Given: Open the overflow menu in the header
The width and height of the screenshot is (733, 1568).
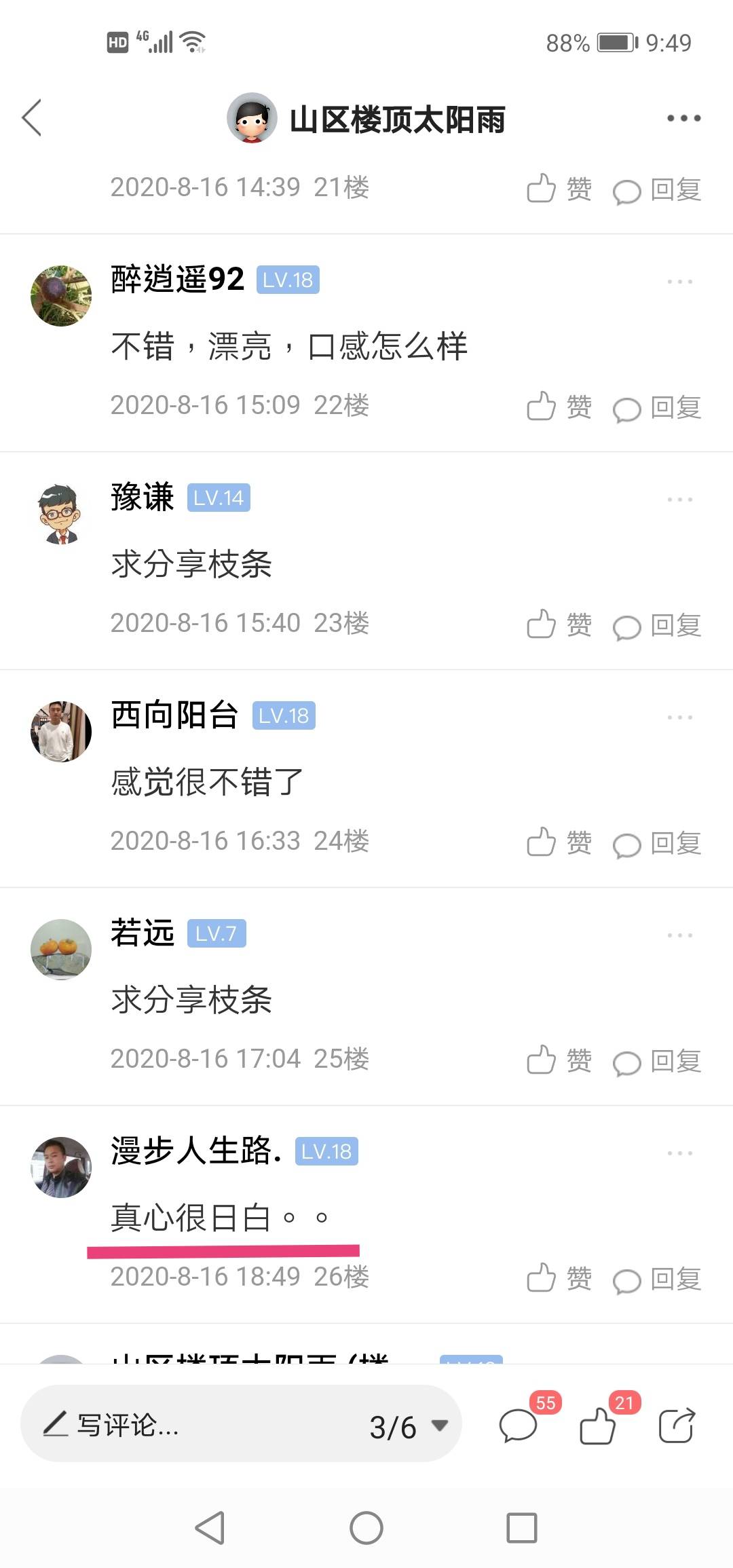Looking at the screenshot, I should tap(683, 118).
